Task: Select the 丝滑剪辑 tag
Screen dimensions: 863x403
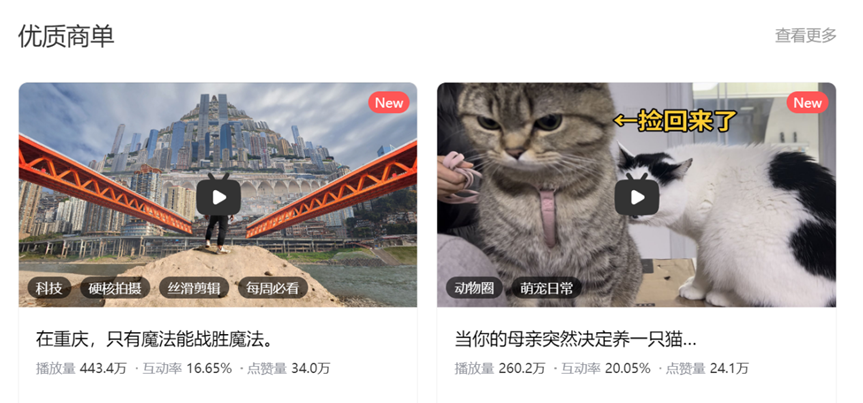Action: pyautogui.click(x=194, y=288)
